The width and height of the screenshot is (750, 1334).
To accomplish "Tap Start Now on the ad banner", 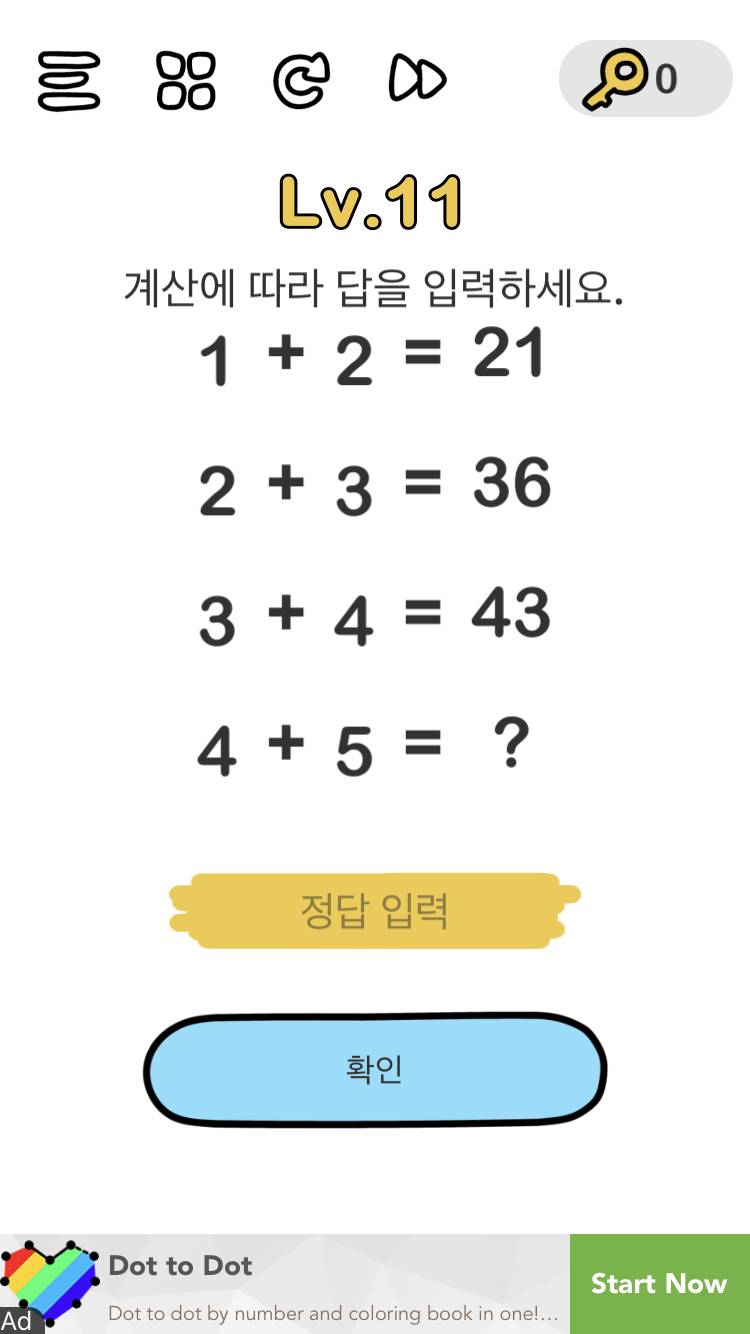I will pyautogui.click(x=659, y=1283).
